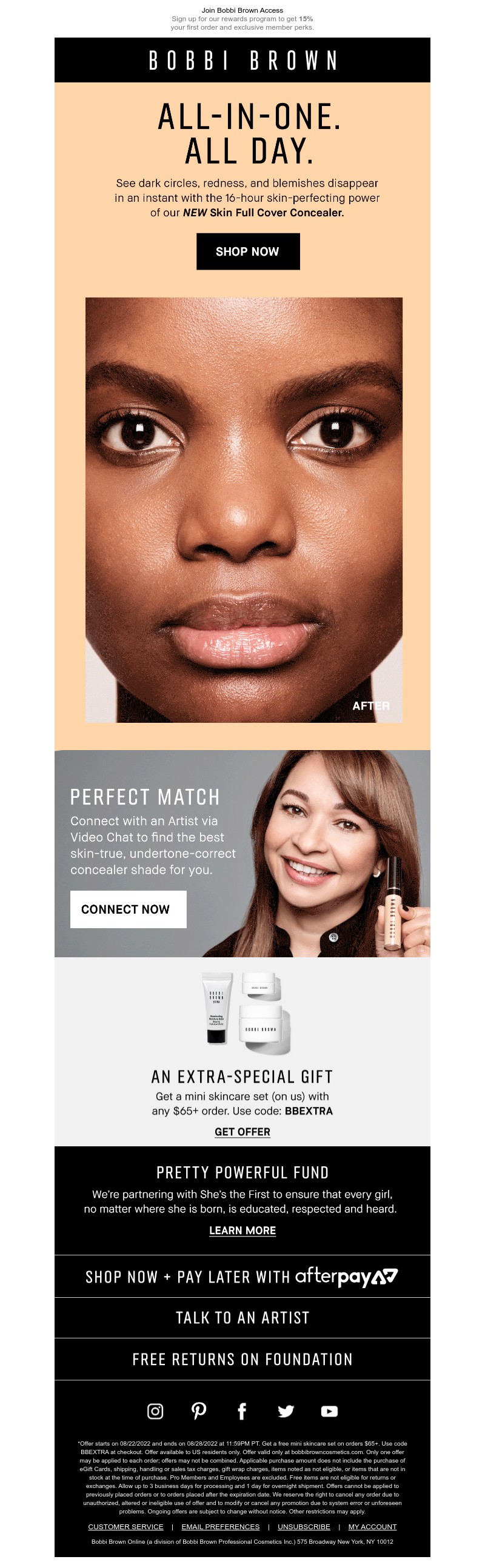Open the Customer Service link
This screenshot has height=1568, width=485.
[x=125, y=1526]
